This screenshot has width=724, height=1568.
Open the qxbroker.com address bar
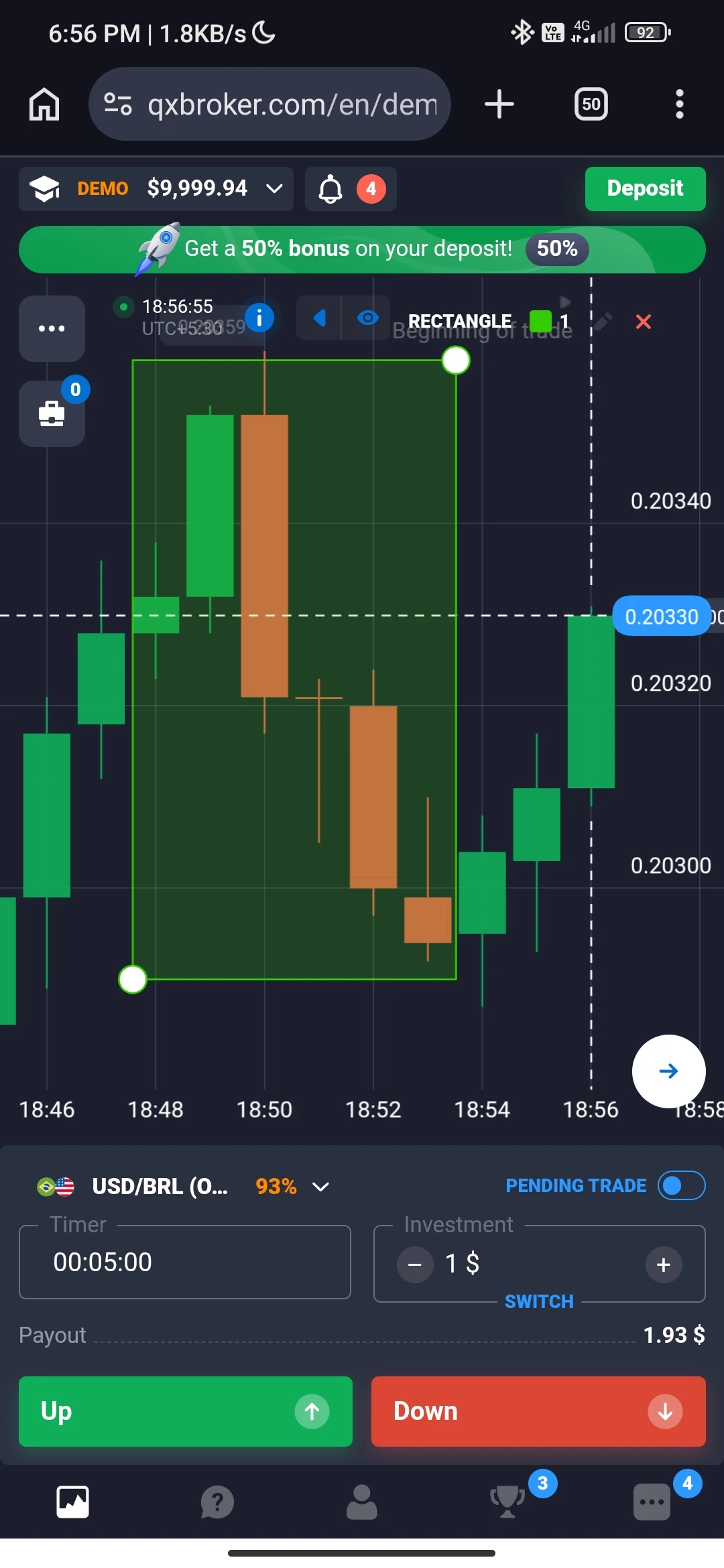[269, 105]
